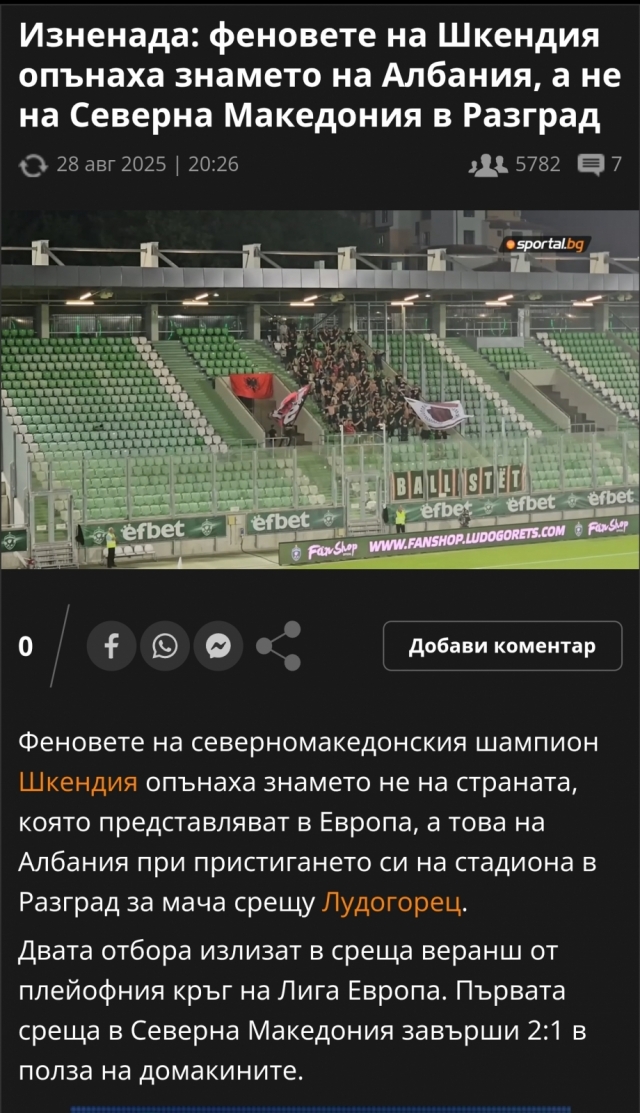Image resolution: width=640 pixels, height=1113 pixels.
Task: Open the generic share options icon
Action: click(278, 646)
